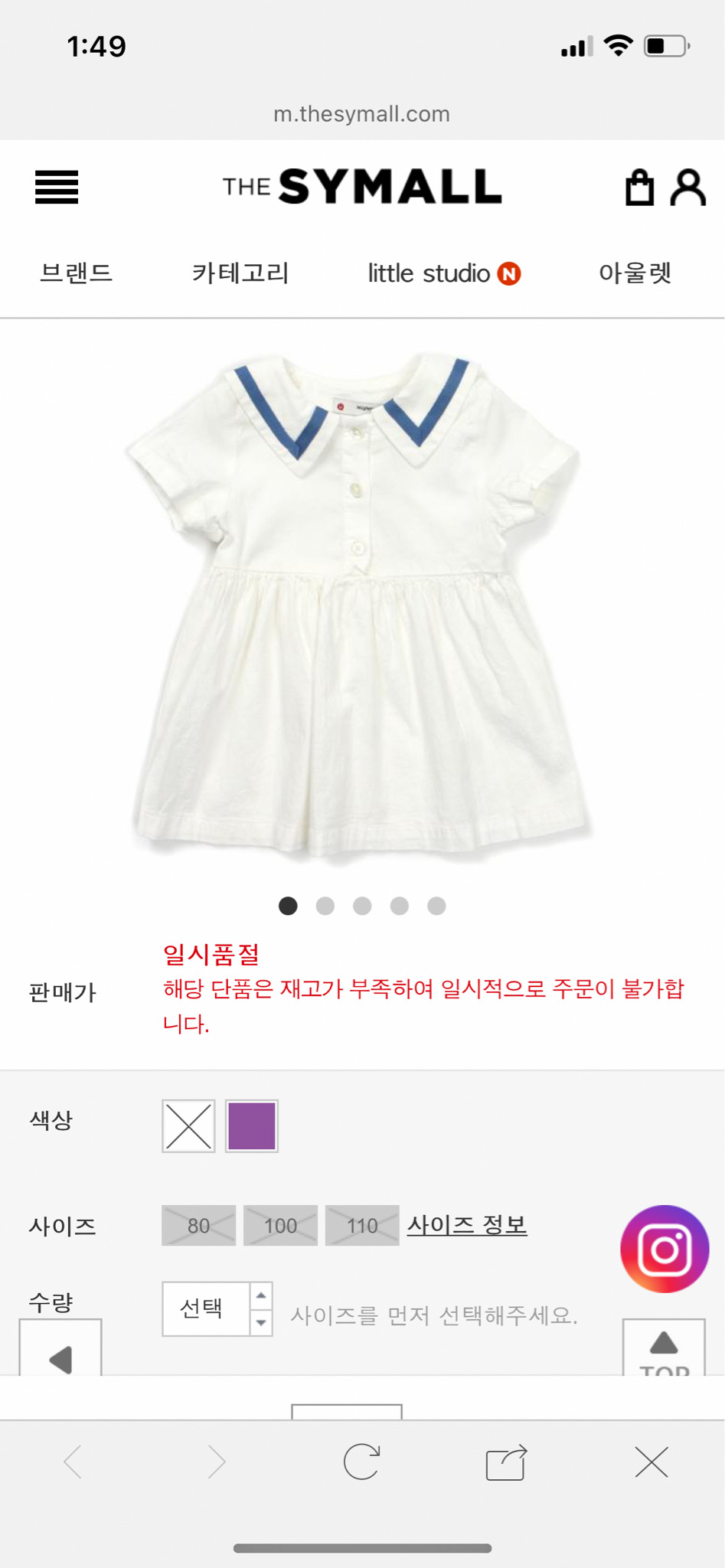The height and width of the screenshot is (1568, 725).
Task: Select the third carousel dot indicator
Action: pos(362,906)
